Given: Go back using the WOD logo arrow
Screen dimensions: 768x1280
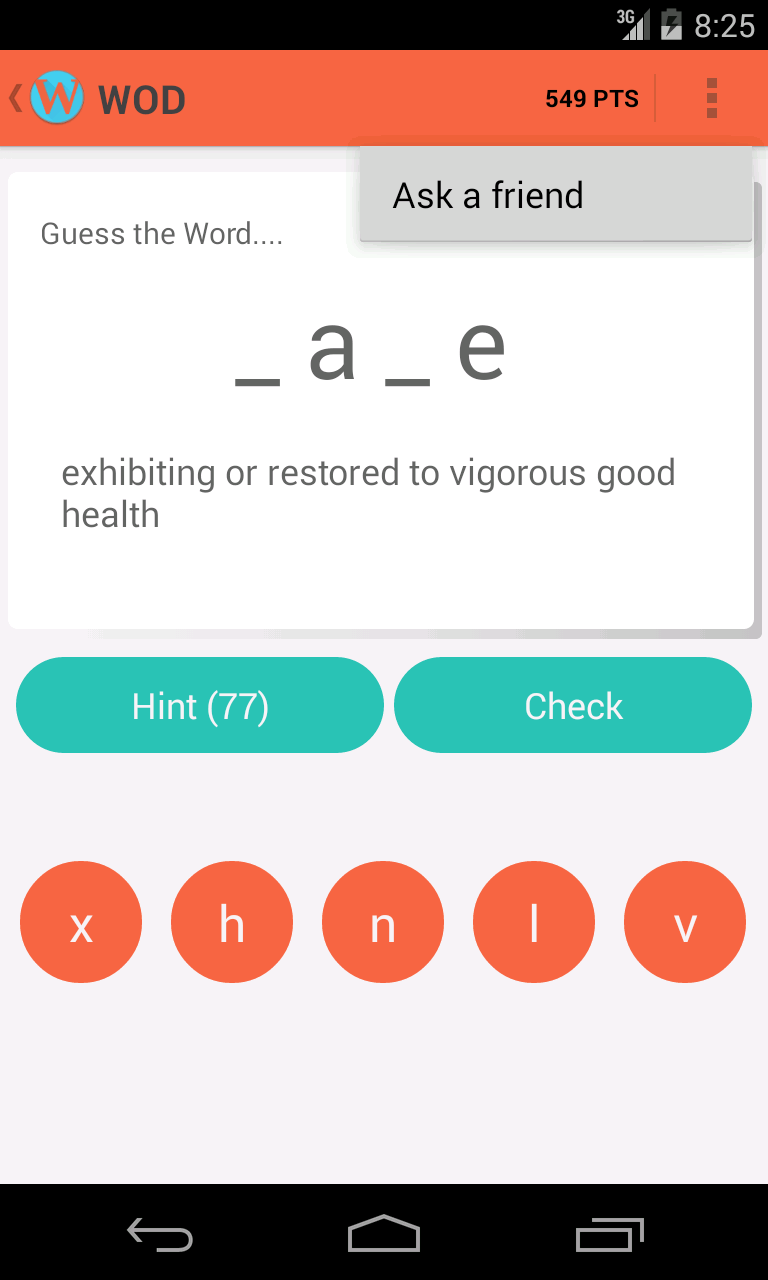Looking at the screenshot, I should 45,98.
